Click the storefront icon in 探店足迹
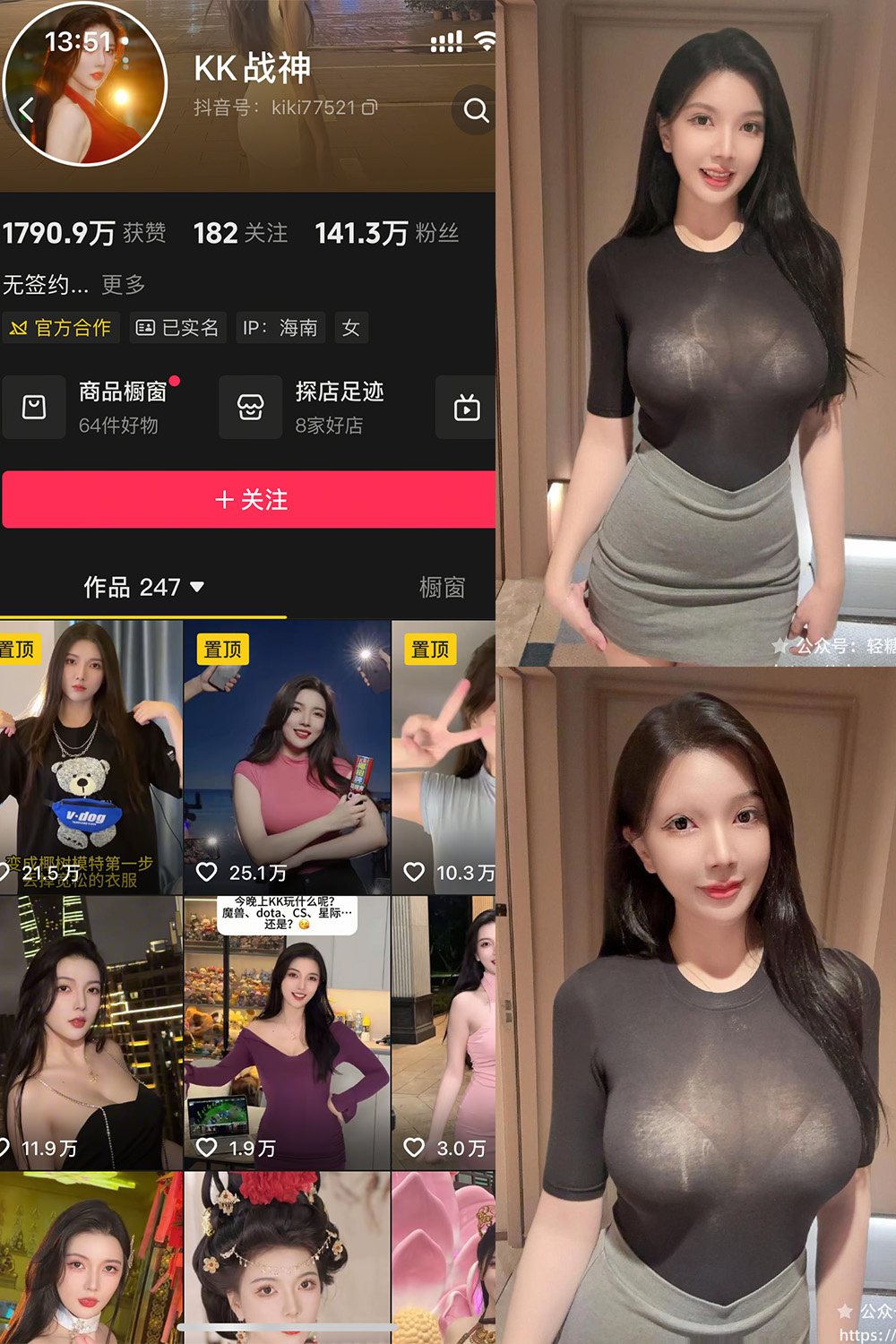 pyautogui.click(x=250, y=407)
